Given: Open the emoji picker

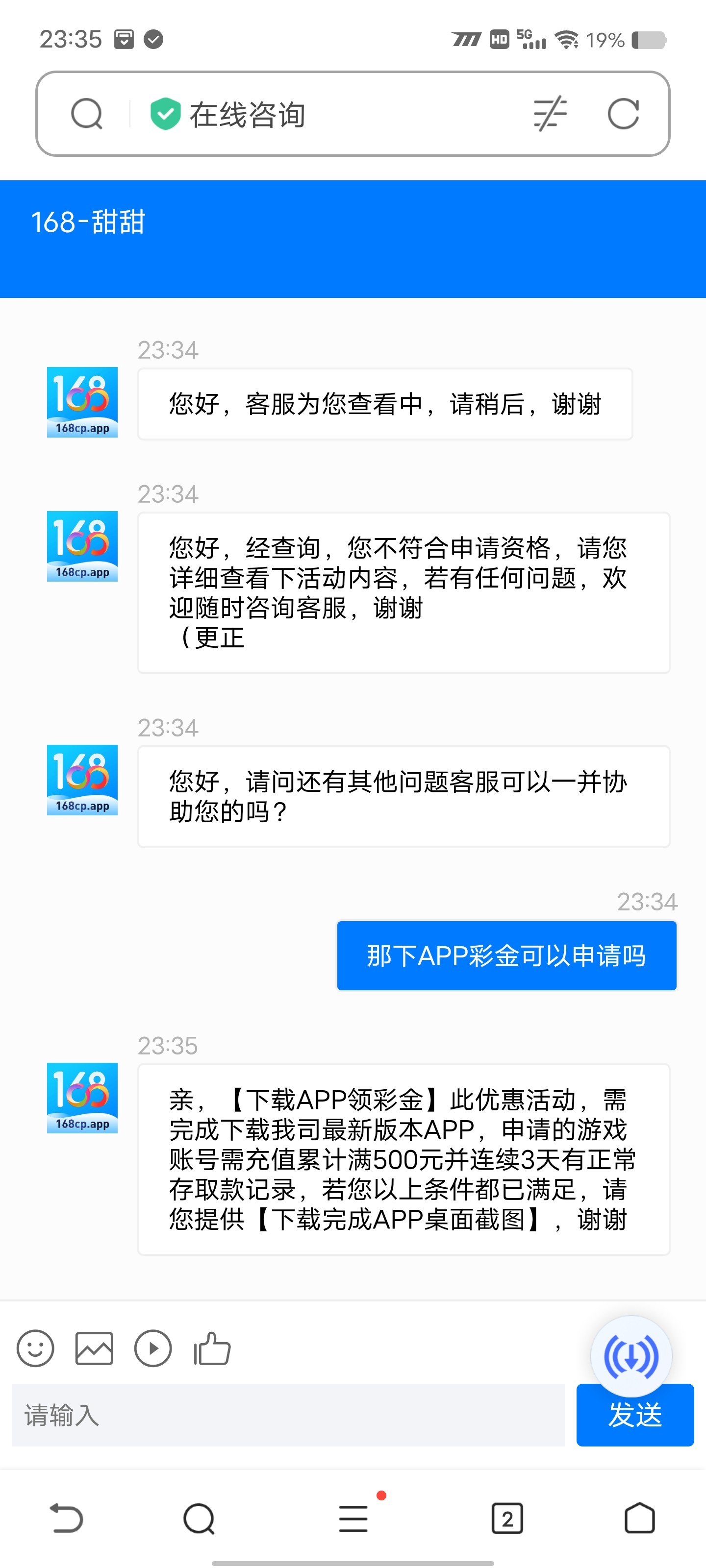Looking at the screenshot, I should tap(35, 1348).
